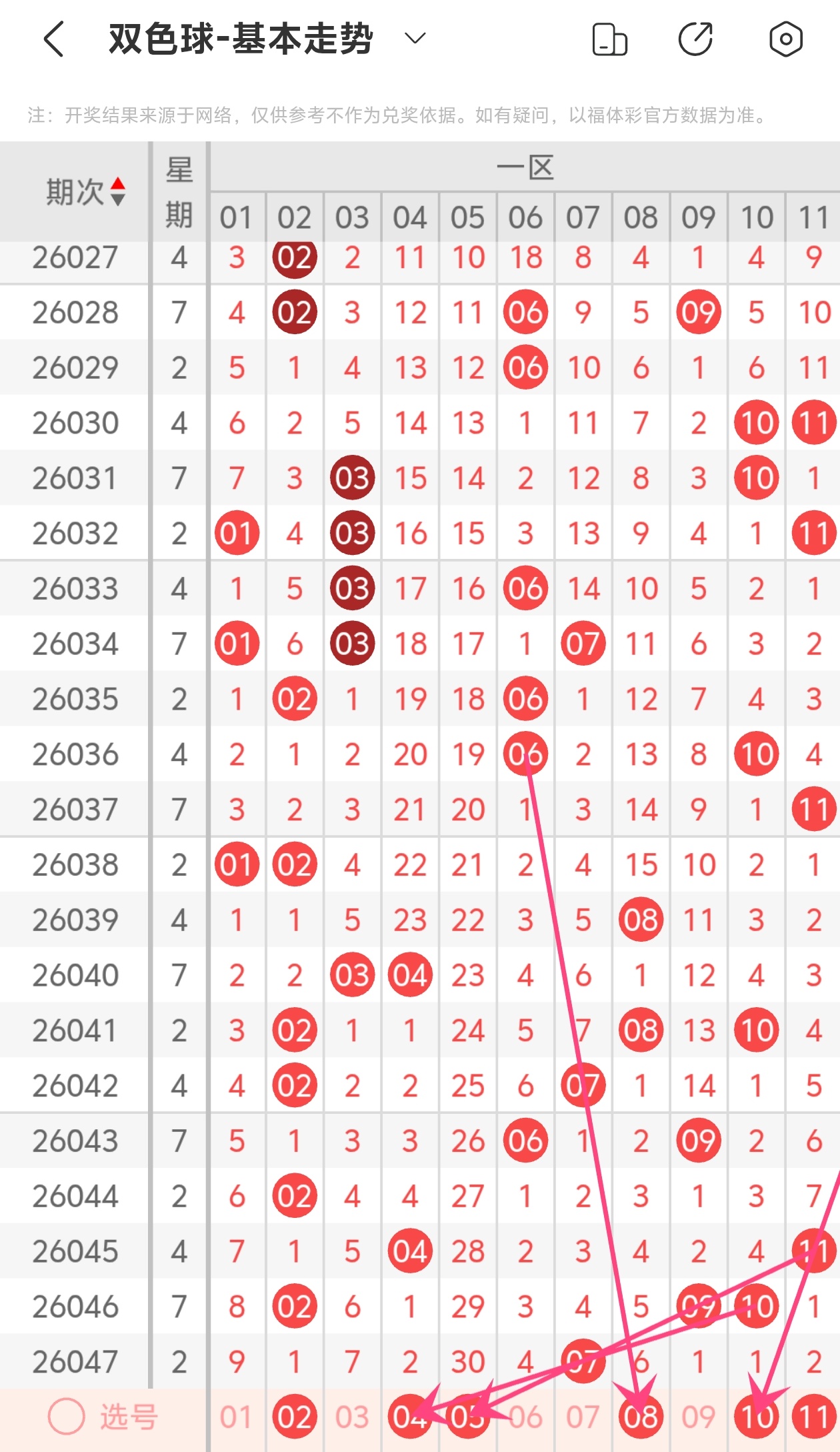
Task: Deselect number 08 in the 选号 row
Action: click(x=641, y=1417)
